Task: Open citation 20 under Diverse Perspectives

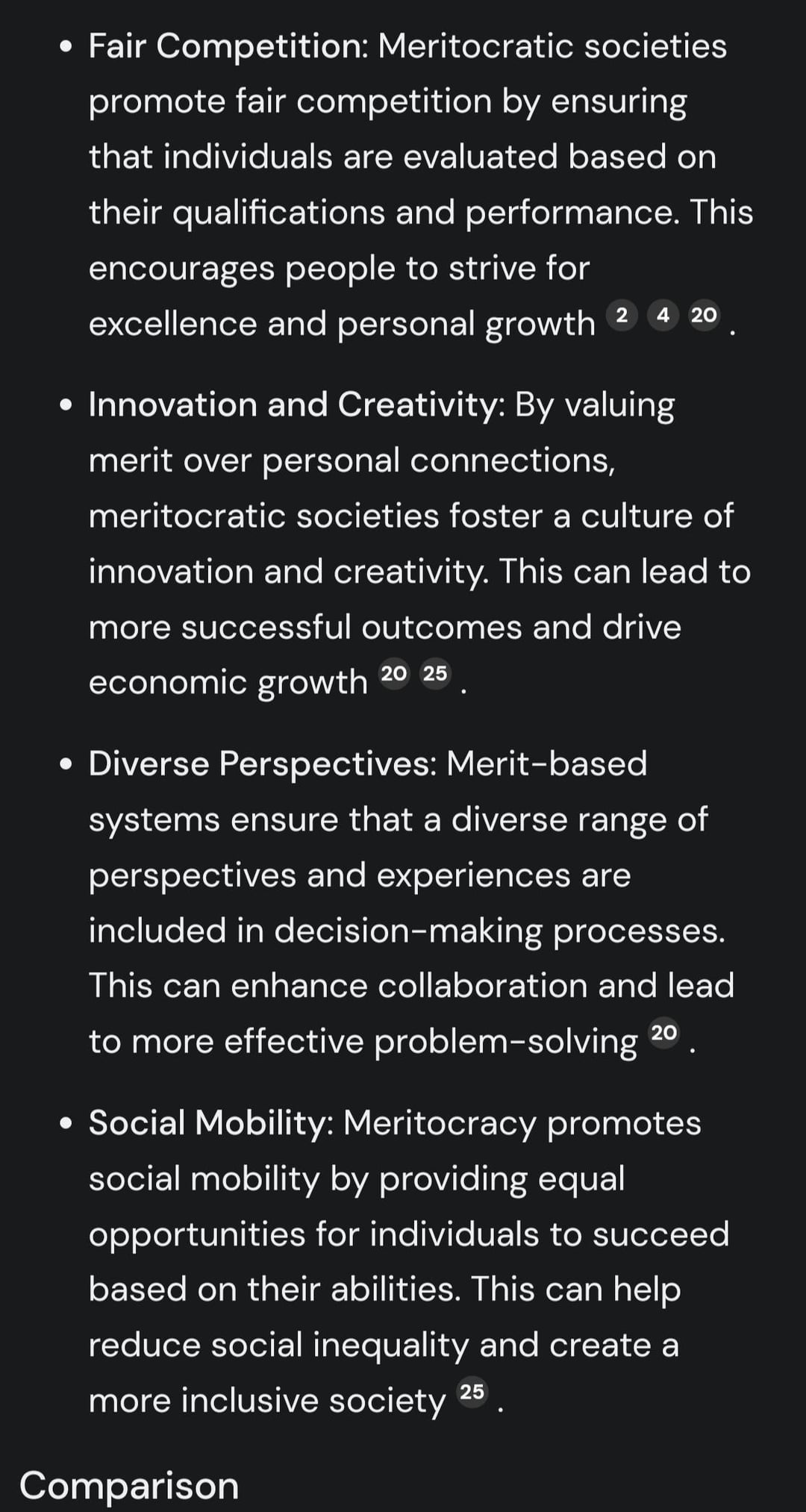Action: click(x=663, y=1033)
